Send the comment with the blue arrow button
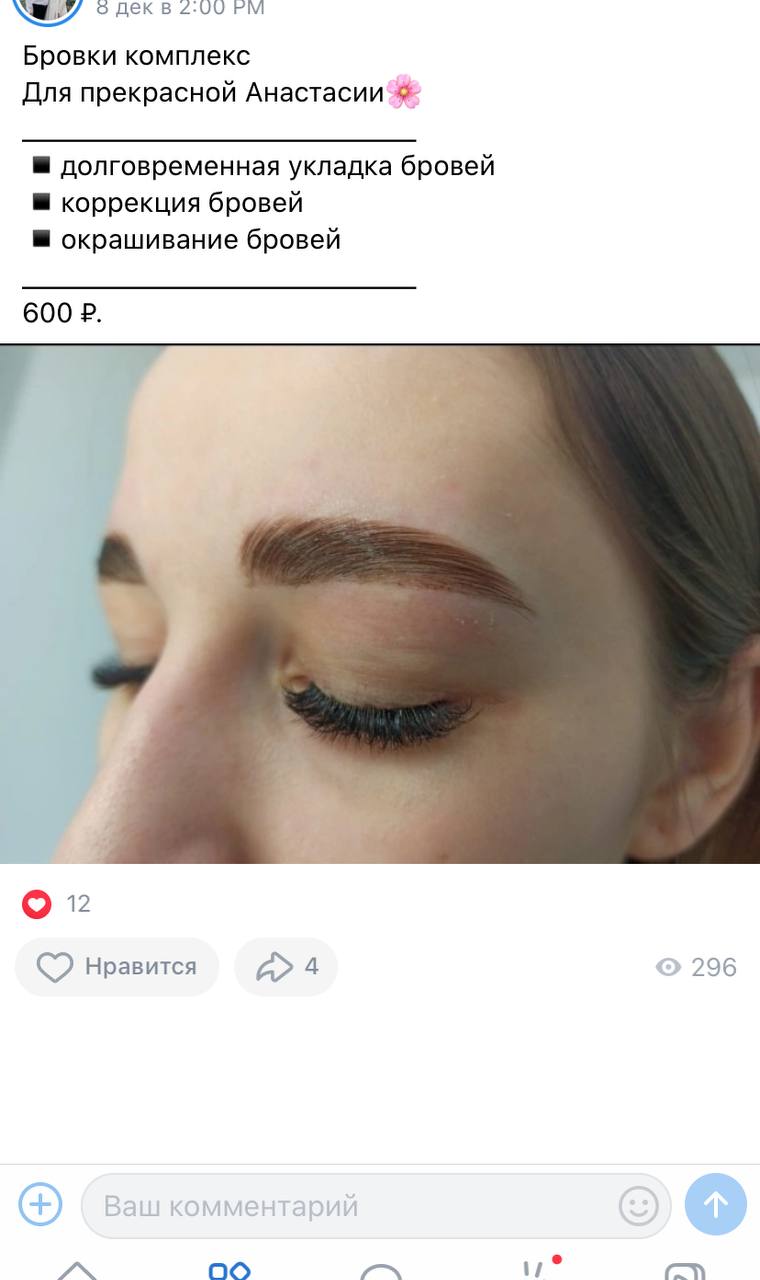The width and height of the screenshot is (760, 1280). tap(716, 1205)
